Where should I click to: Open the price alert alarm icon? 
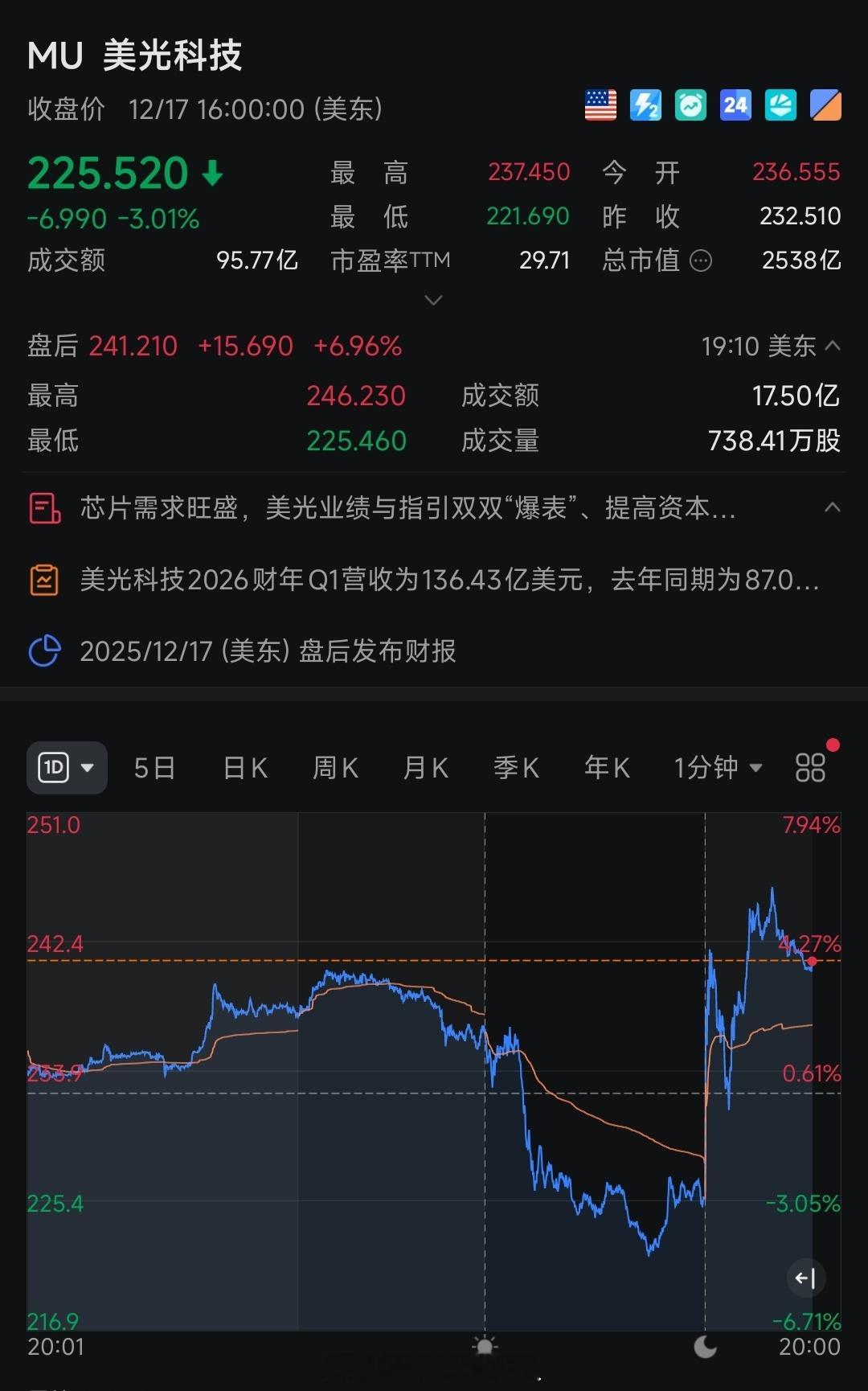click(690, 105)
